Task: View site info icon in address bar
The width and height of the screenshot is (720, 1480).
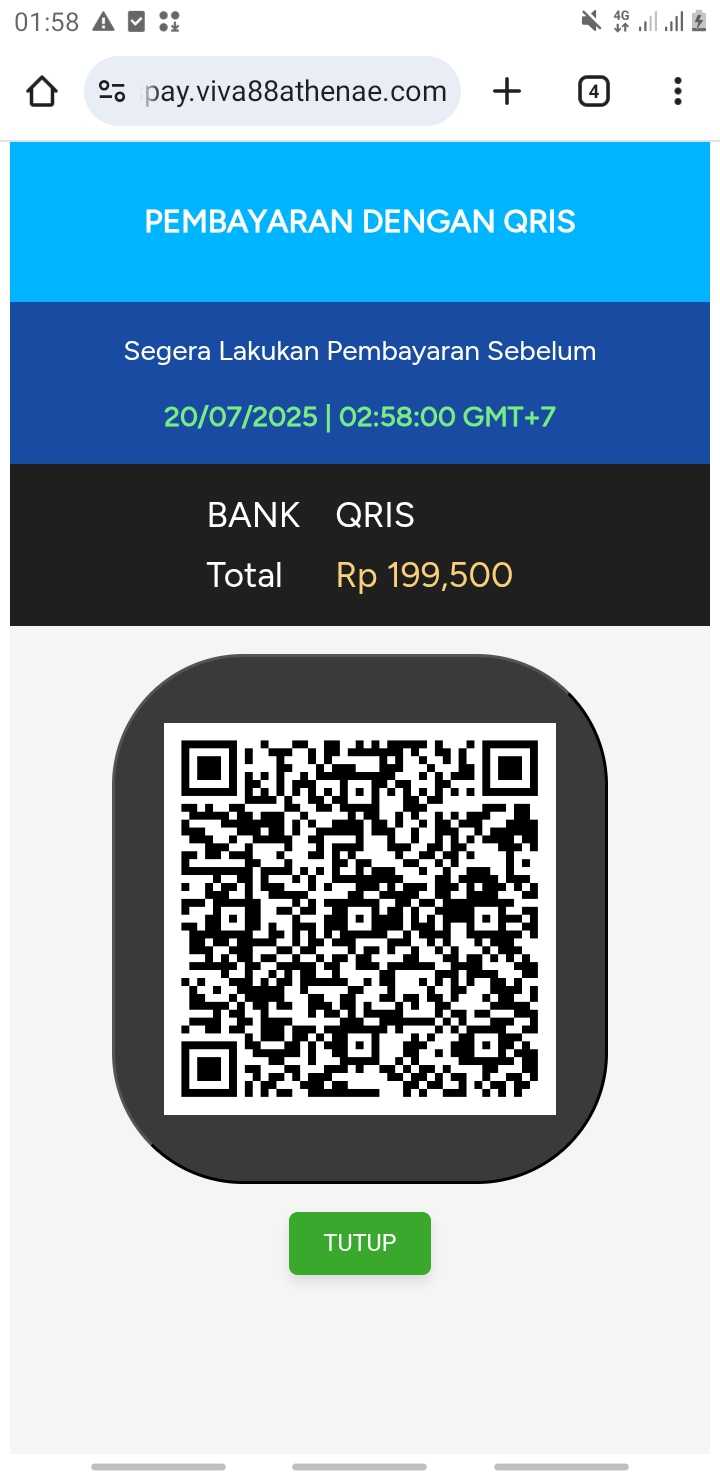Action: [112, 92]
